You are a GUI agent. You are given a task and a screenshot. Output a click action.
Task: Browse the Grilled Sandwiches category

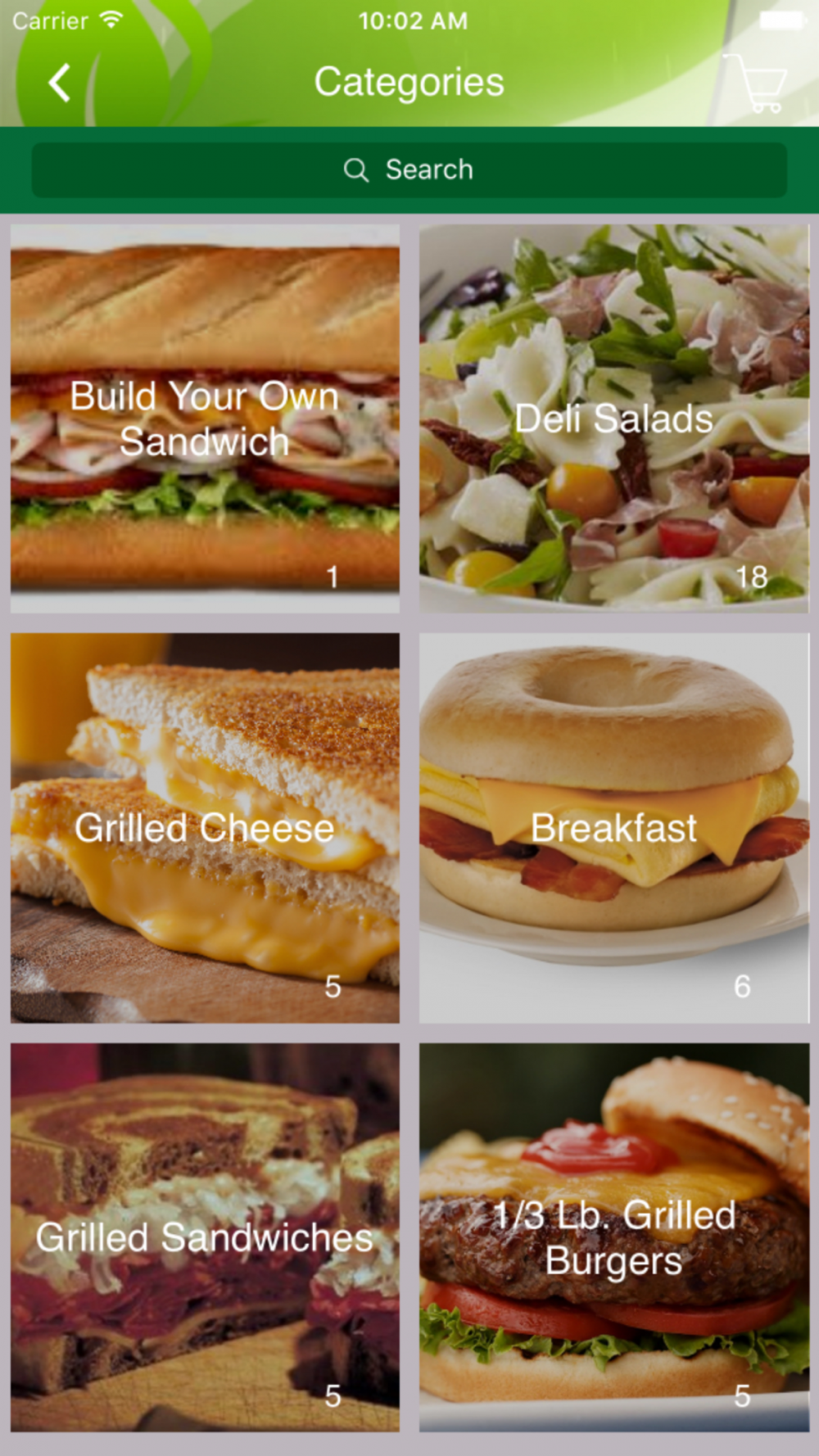[x=205, y=1237]
